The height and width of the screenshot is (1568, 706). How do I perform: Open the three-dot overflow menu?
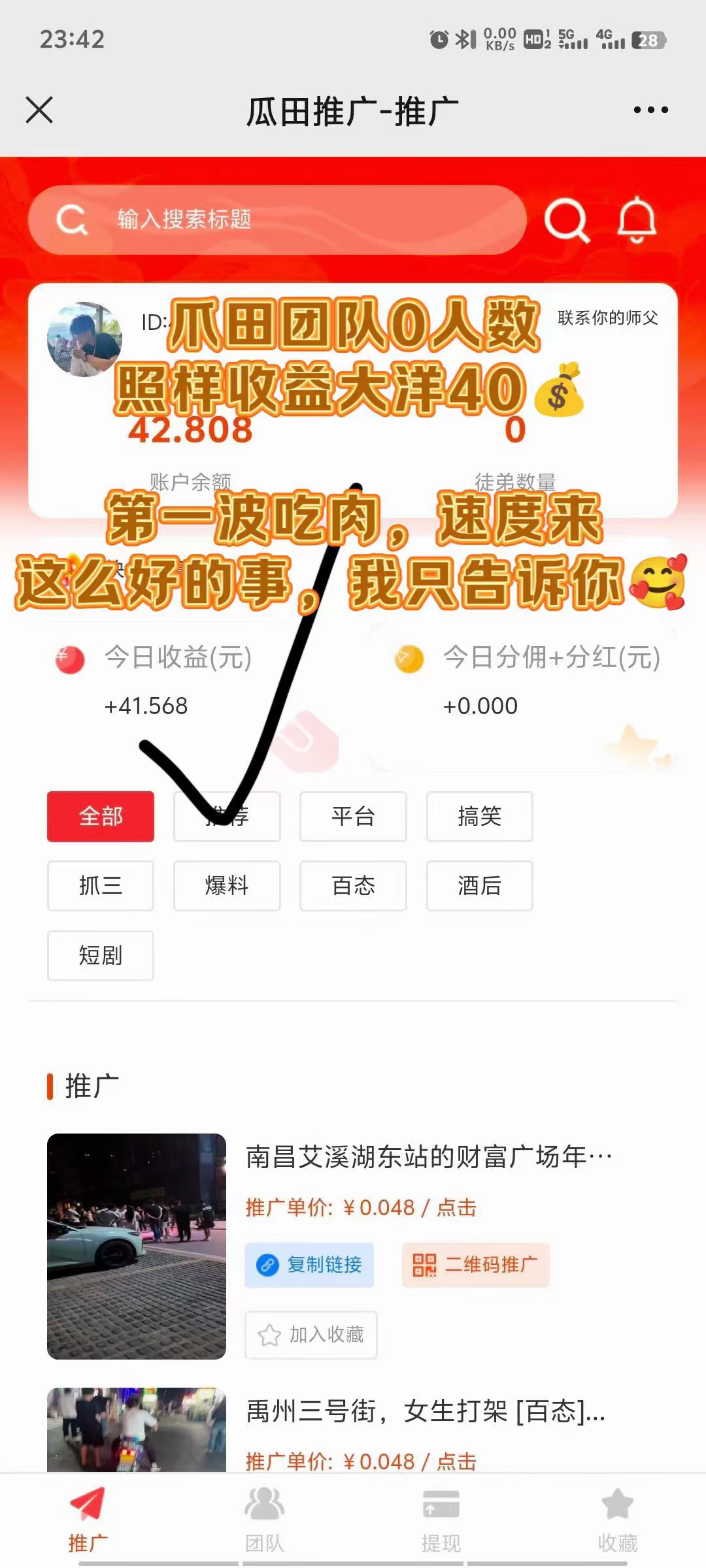(650, 110)
